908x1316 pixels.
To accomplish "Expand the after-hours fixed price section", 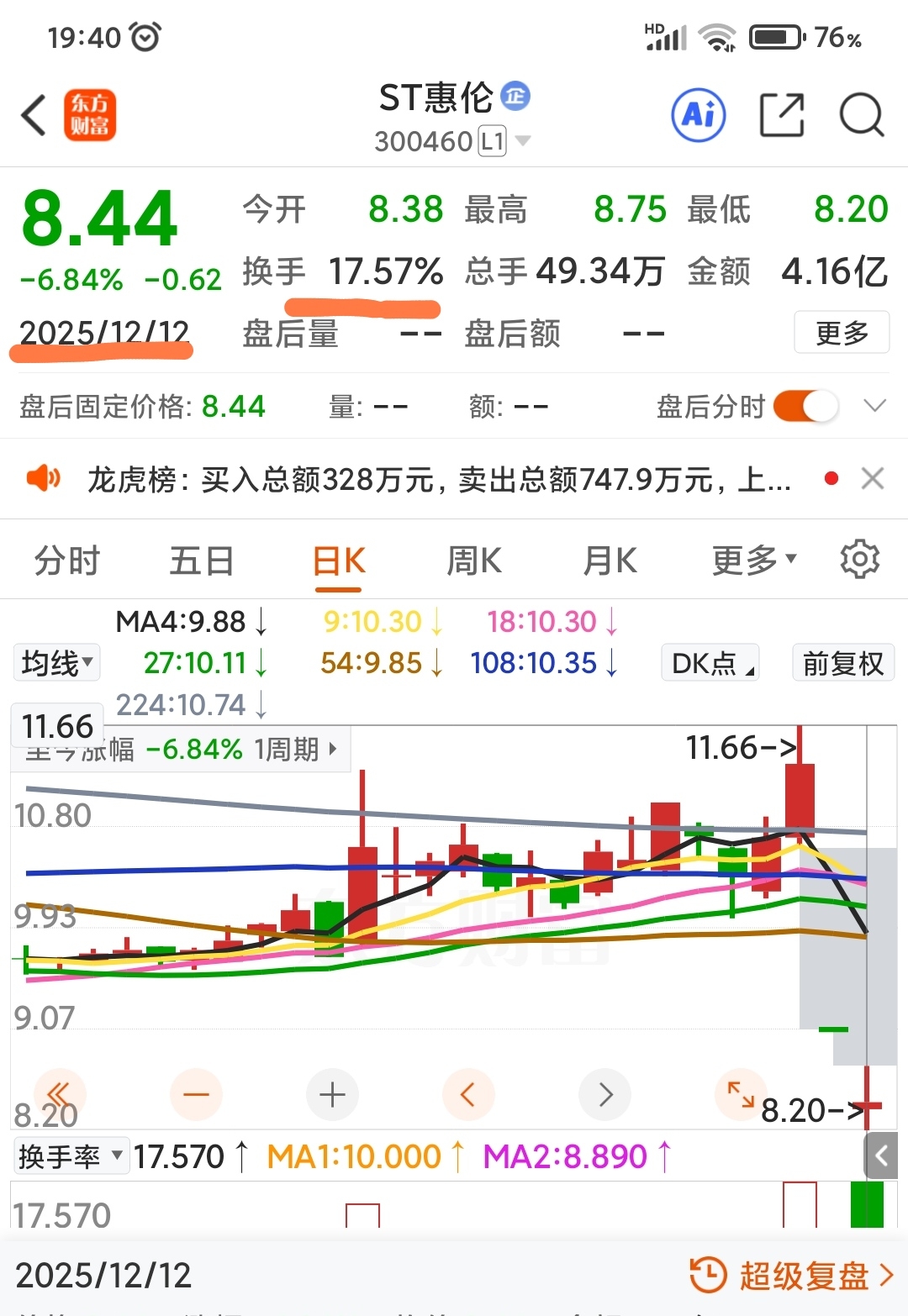I will pyautogui.click(x=874, y=407).
